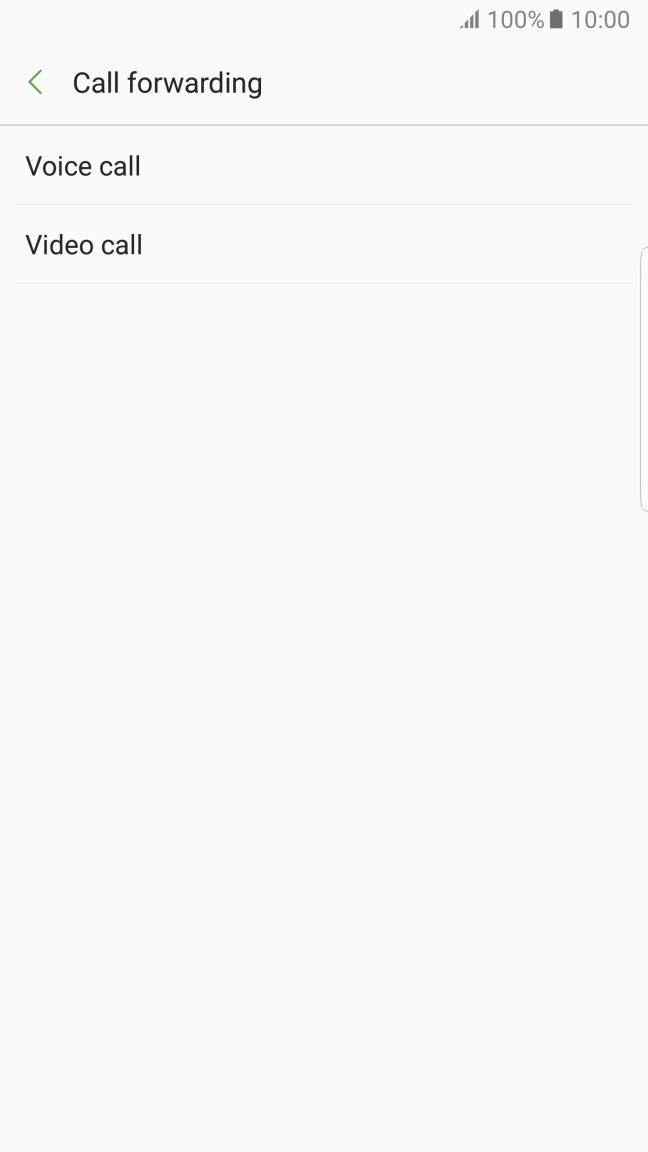Screen dimensions: 648x1152
Task: Open Voice call forwarding settings
Action: point(324,166)
